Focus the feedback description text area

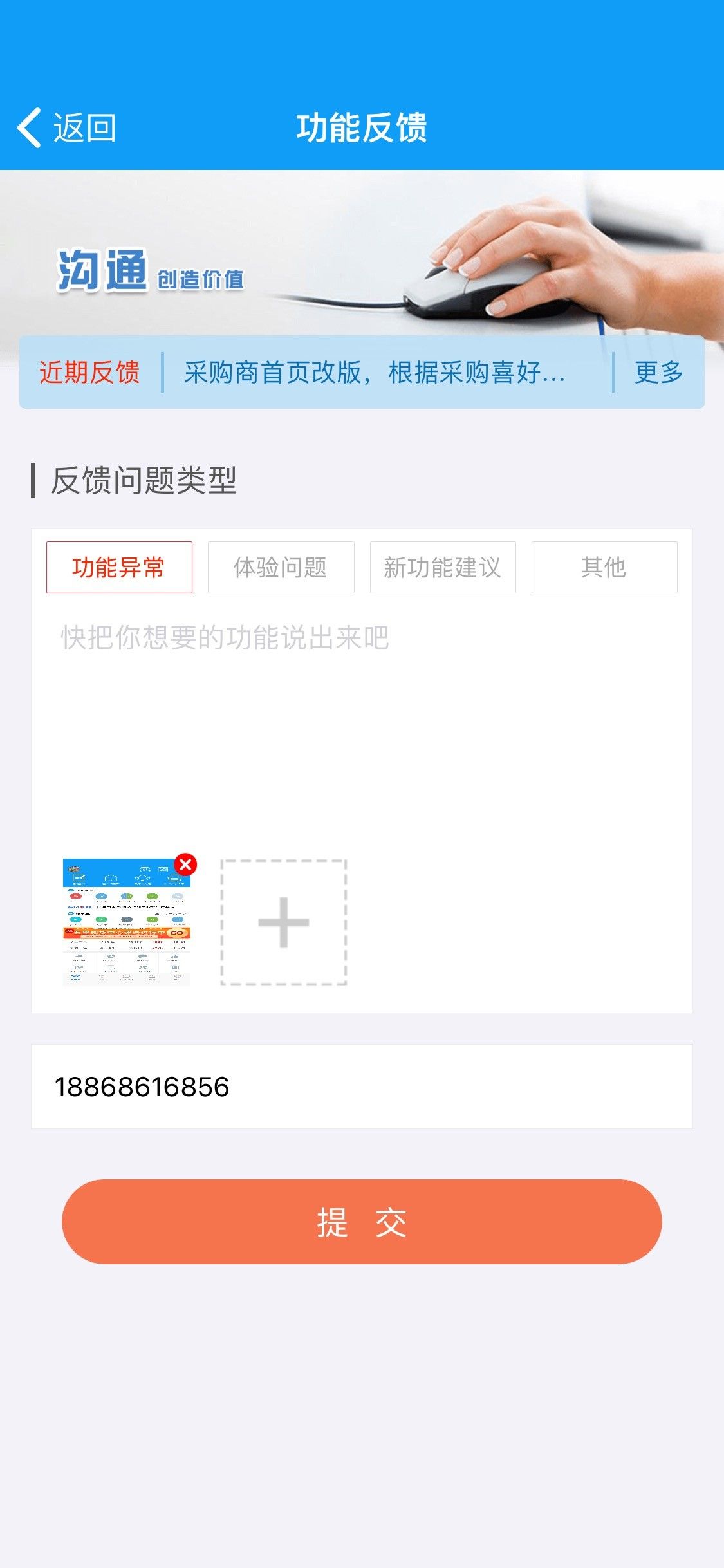click(x=360, y=721)
